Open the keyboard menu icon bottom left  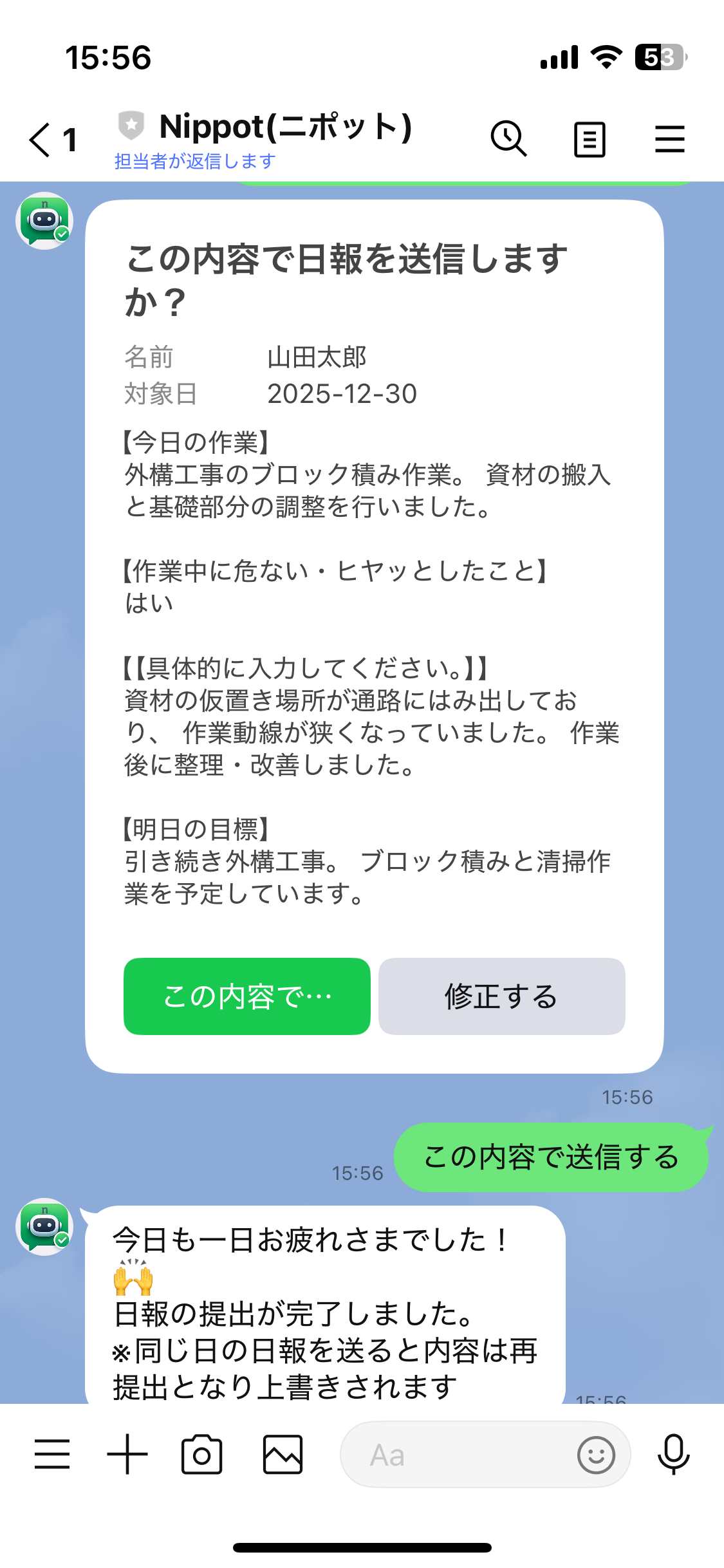[52, 1453]
